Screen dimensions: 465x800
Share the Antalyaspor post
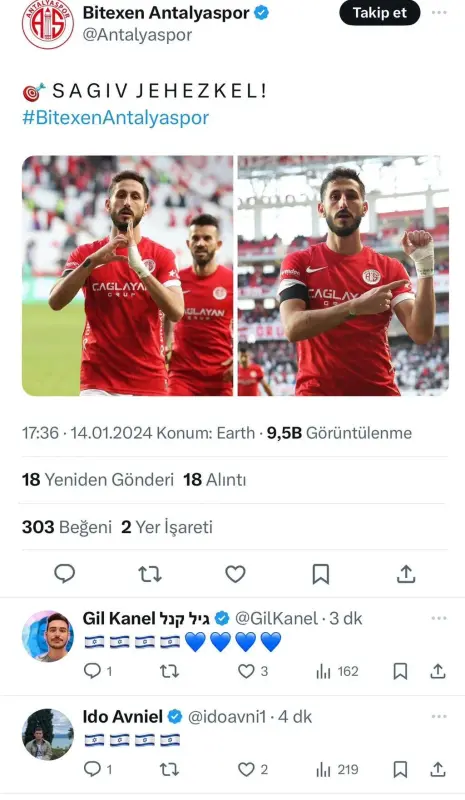[x=406, y=574]
